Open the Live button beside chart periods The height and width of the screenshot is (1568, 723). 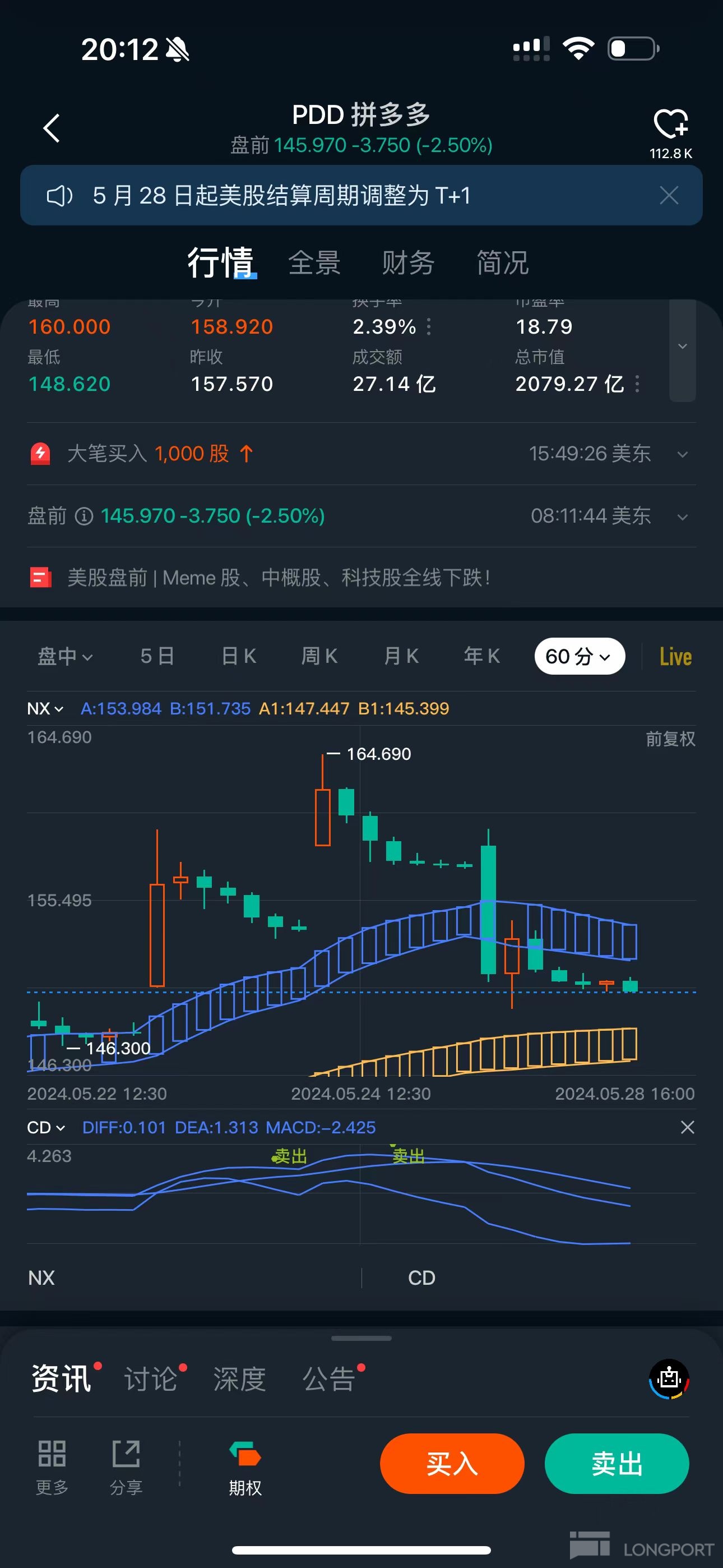tap(675, 657)
